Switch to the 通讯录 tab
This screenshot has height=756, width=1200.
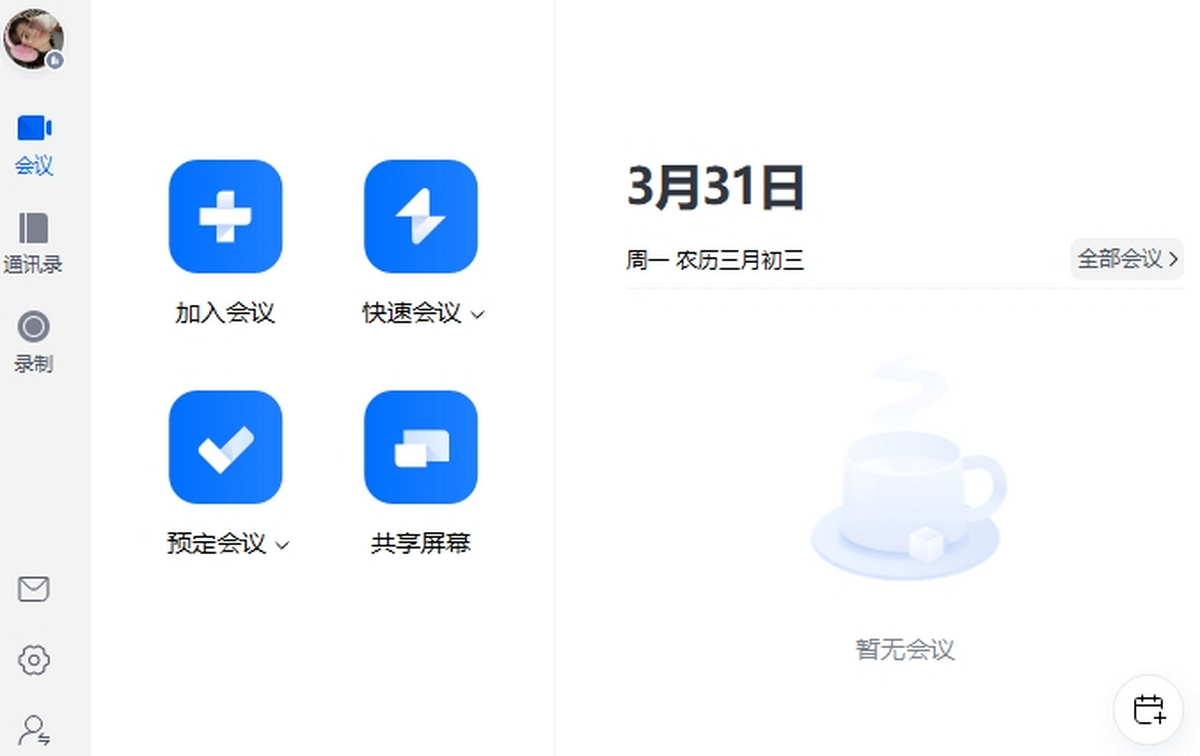pyautogui.click(x=33, y=243)
